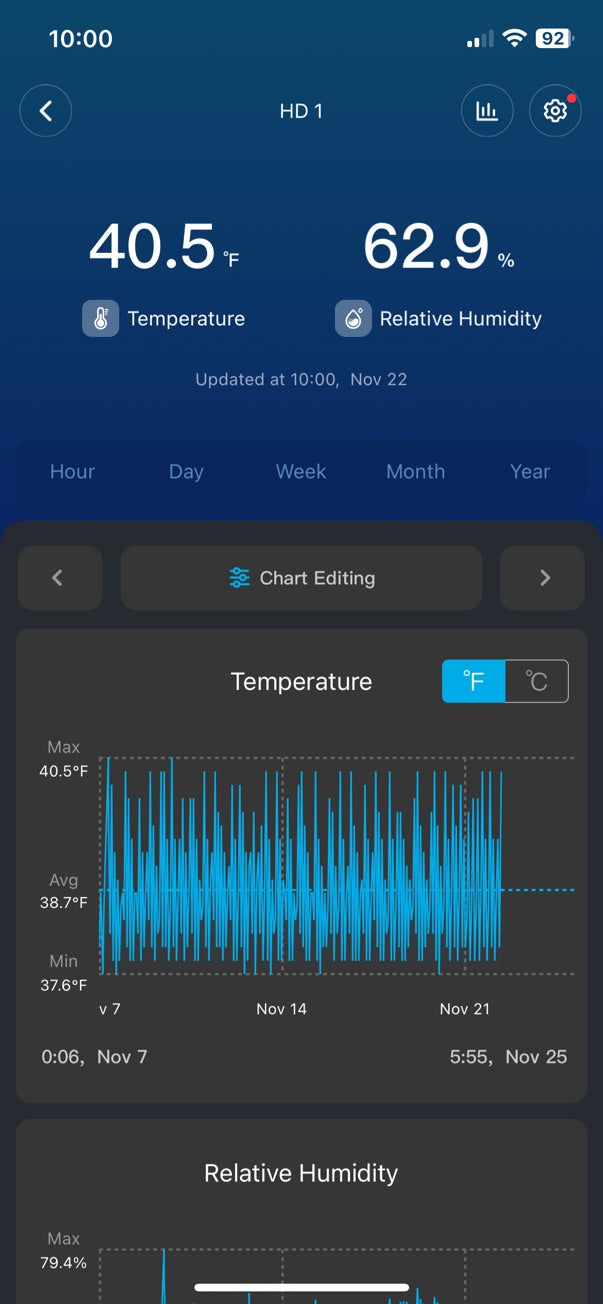603x1304 pixels.
Task: Select the Week time range
Action: (301, 472)
